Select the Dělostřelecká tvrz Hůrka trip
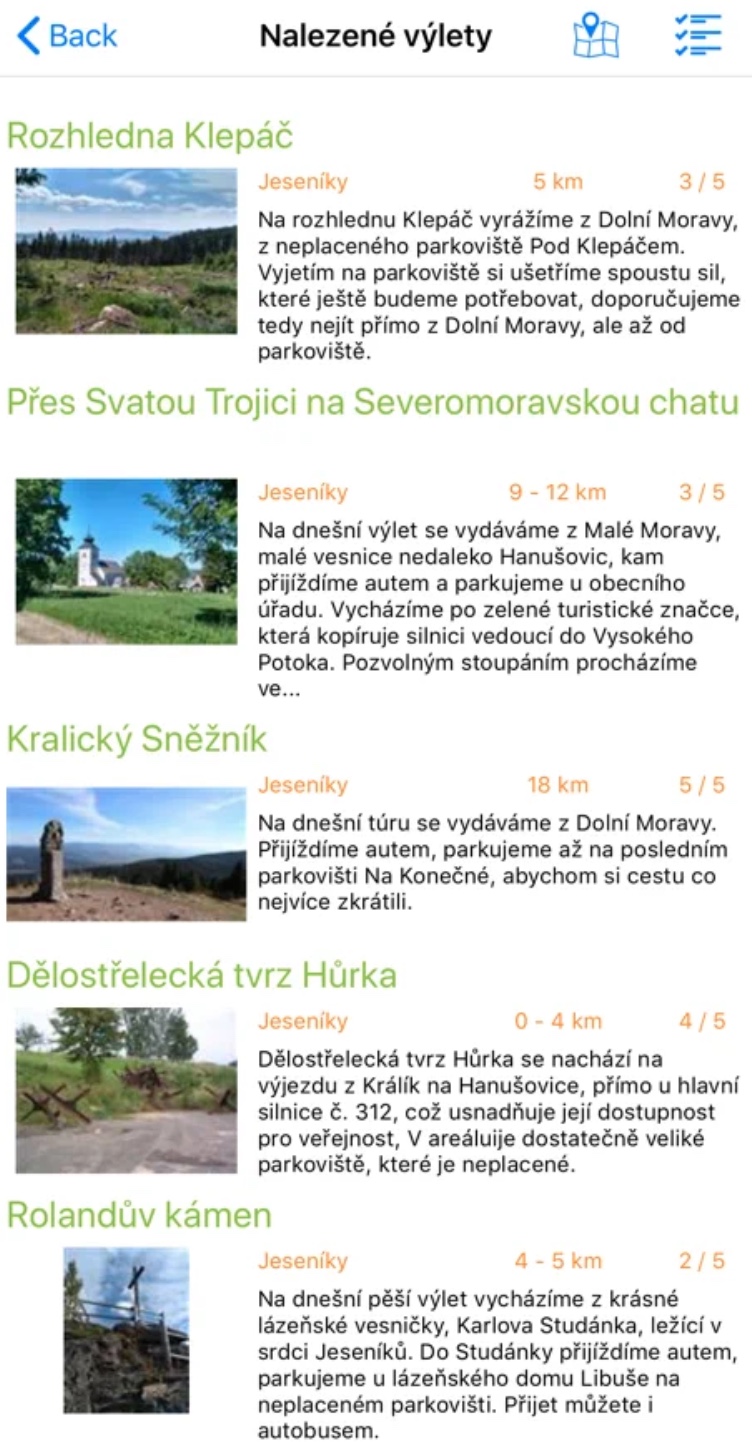The width and height of the screenshot is (752, 1442). coord(202,975)
